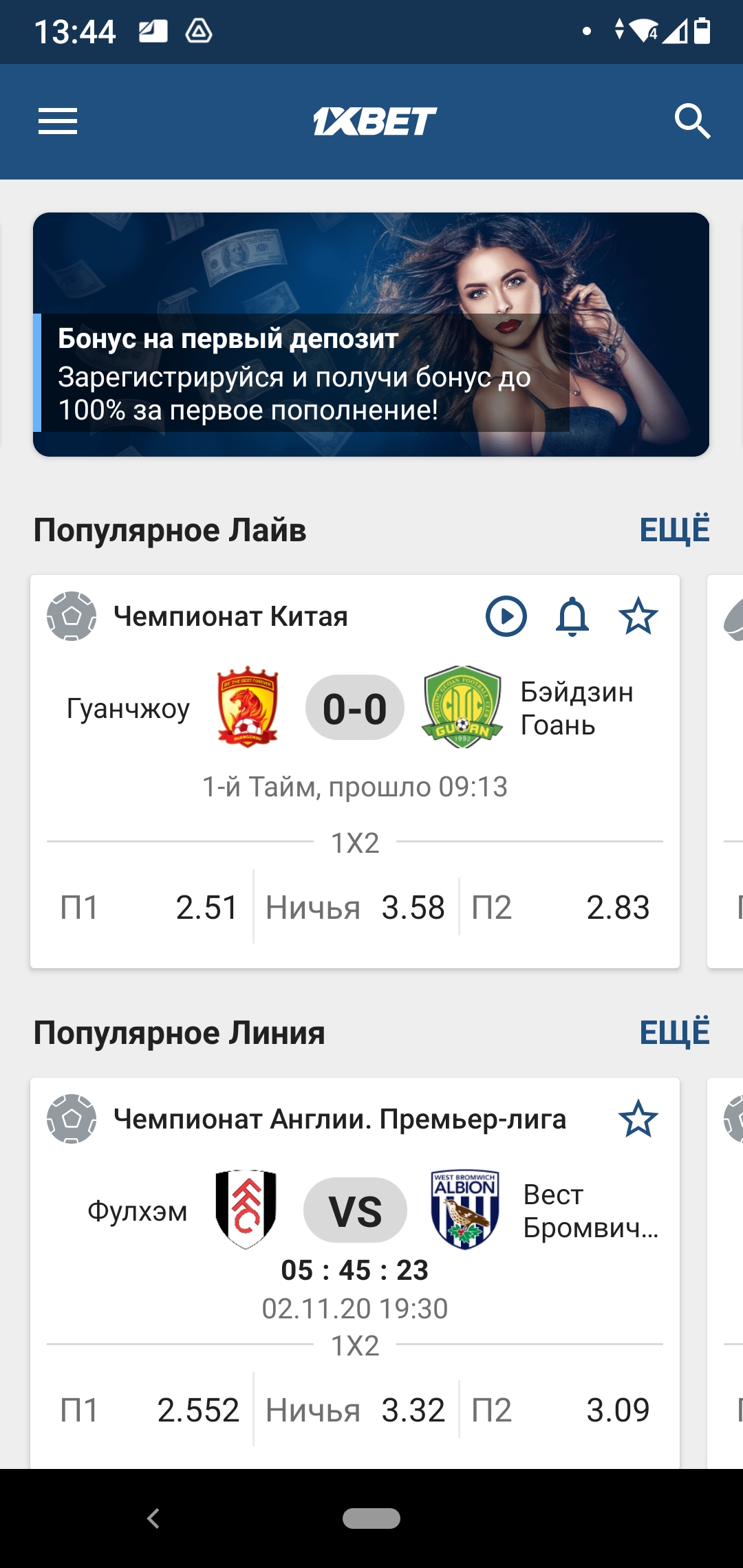Open the first deposit bonus banner
Image resolution: width=743 pixels, height=1568 pixels.
[371, 334]
